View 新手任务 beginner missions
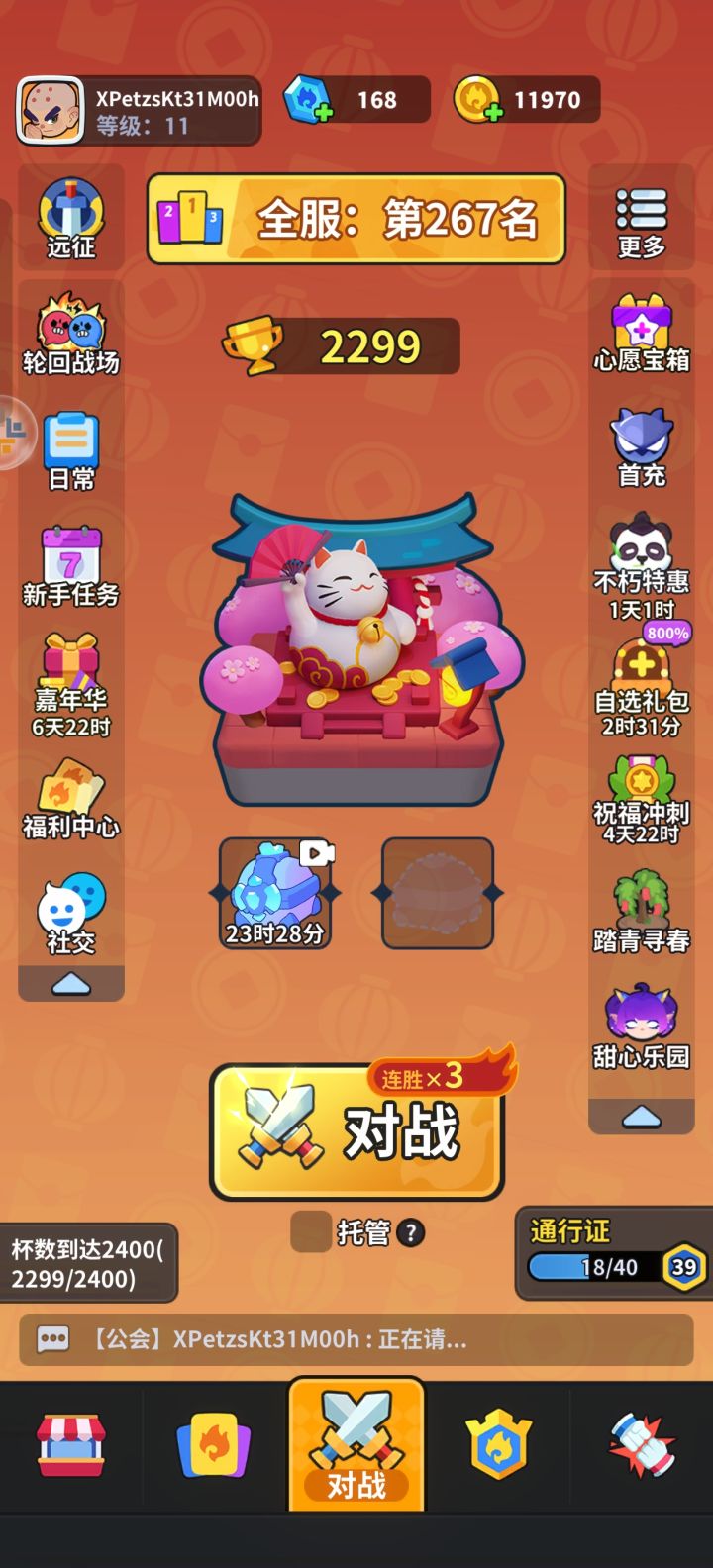Screen dimensions: 713x1568 [69, 569]
